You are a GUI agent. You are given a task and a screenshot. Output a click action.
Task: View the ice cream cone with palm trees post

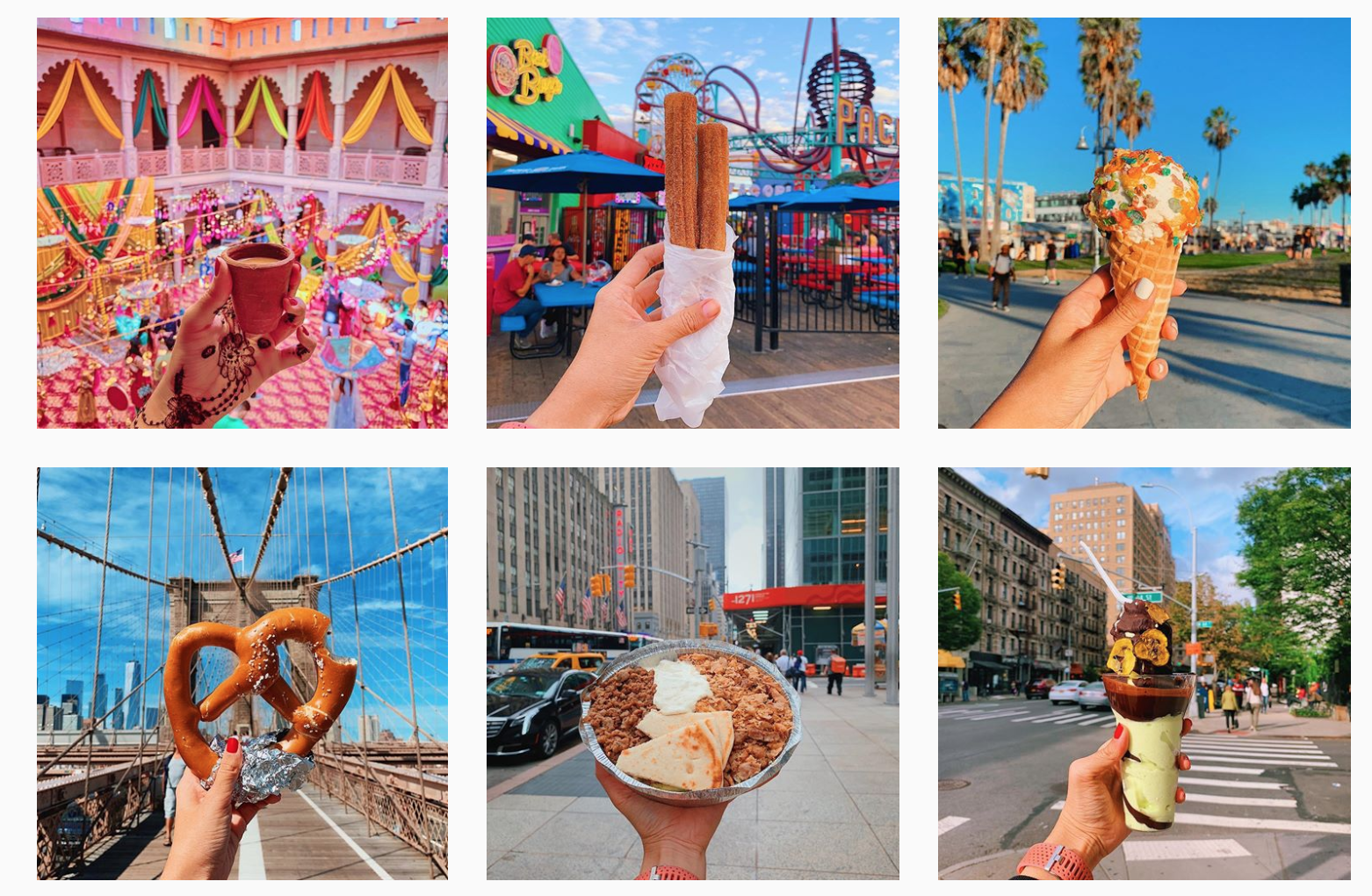[x=1144, y=223]
